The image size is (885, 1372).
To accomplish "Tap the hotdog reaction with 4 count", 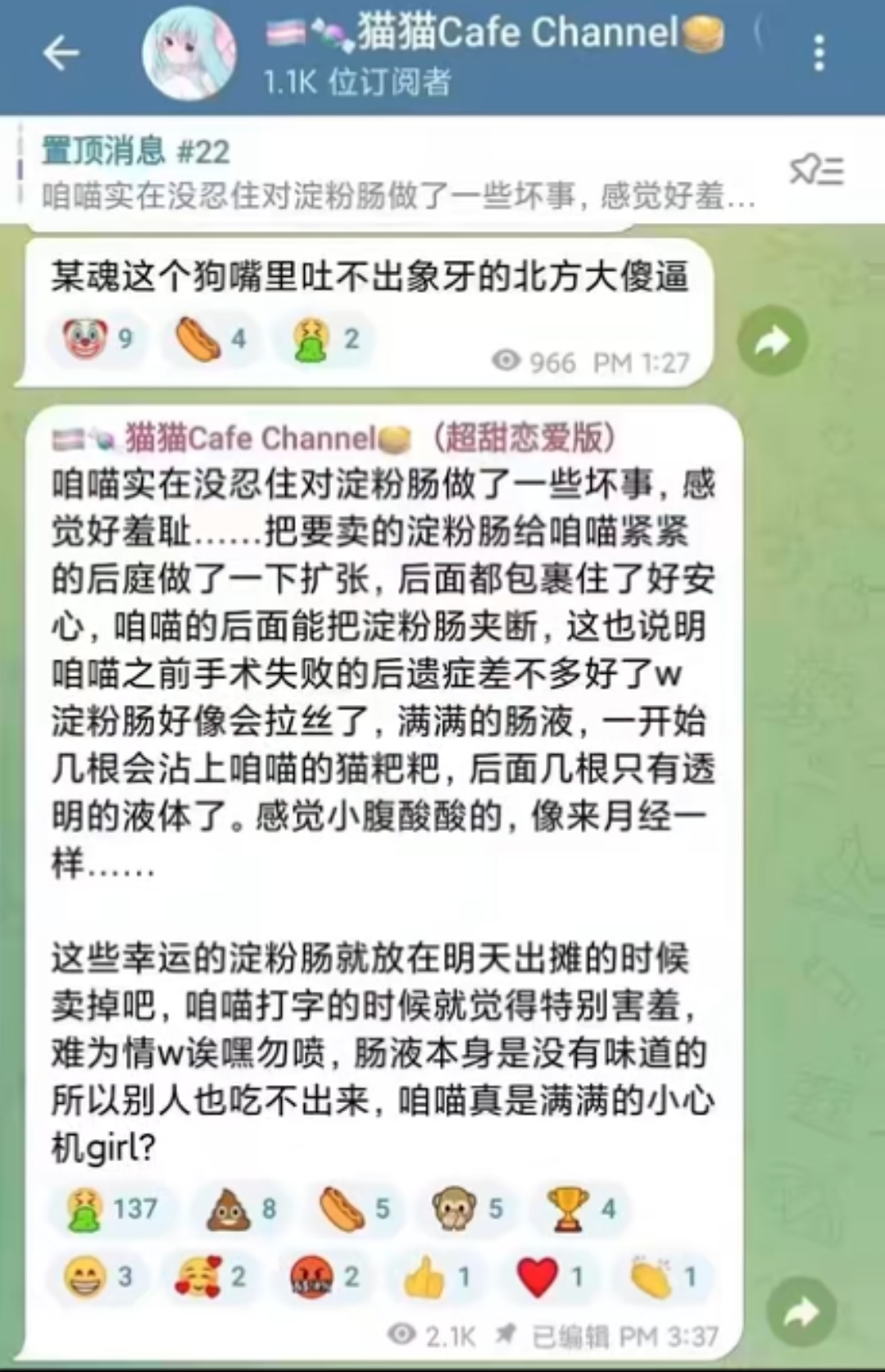I will point(213,338).
